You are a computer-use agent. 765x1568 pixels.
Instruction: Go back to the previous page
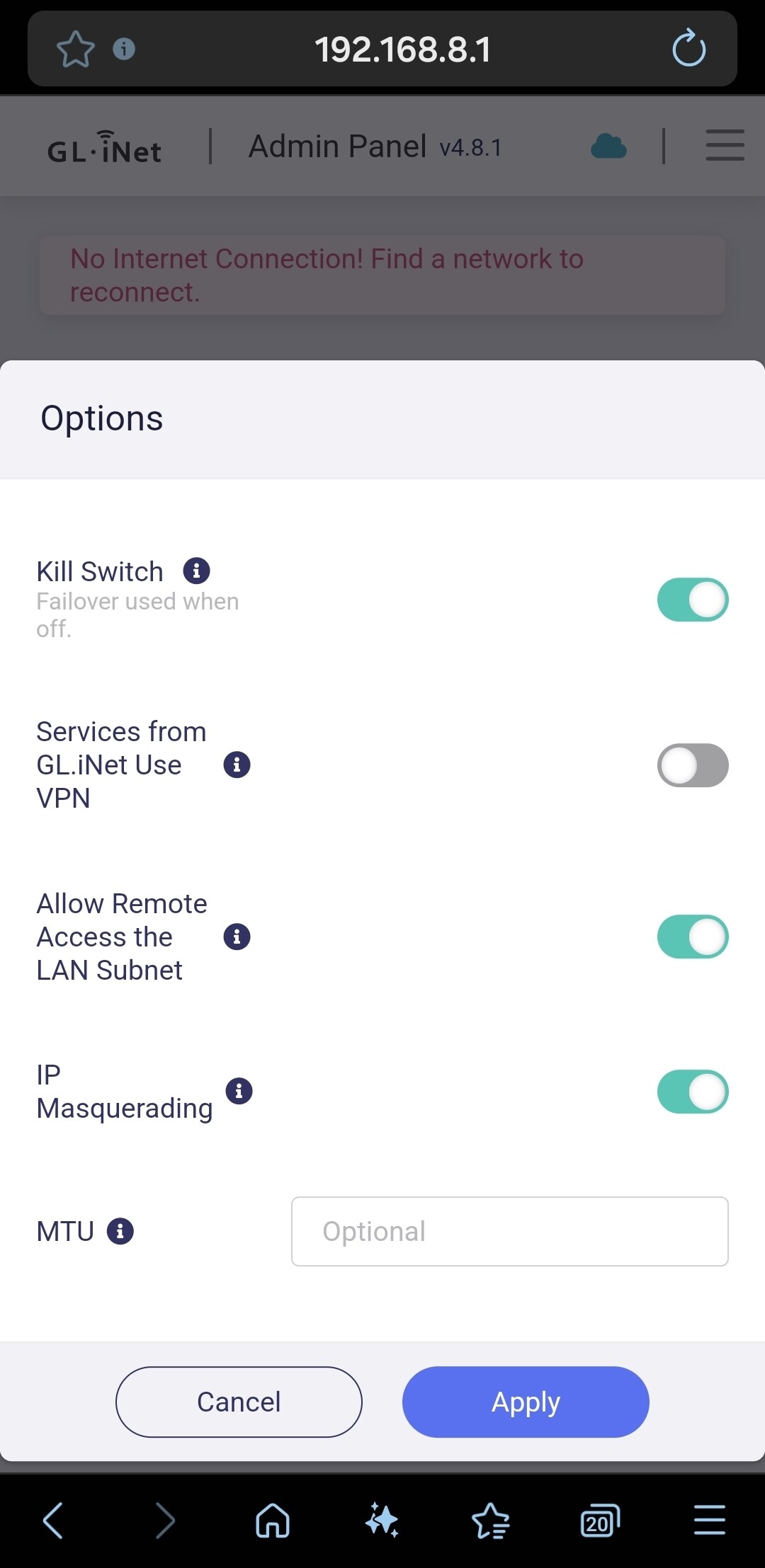pos(53,1521)
